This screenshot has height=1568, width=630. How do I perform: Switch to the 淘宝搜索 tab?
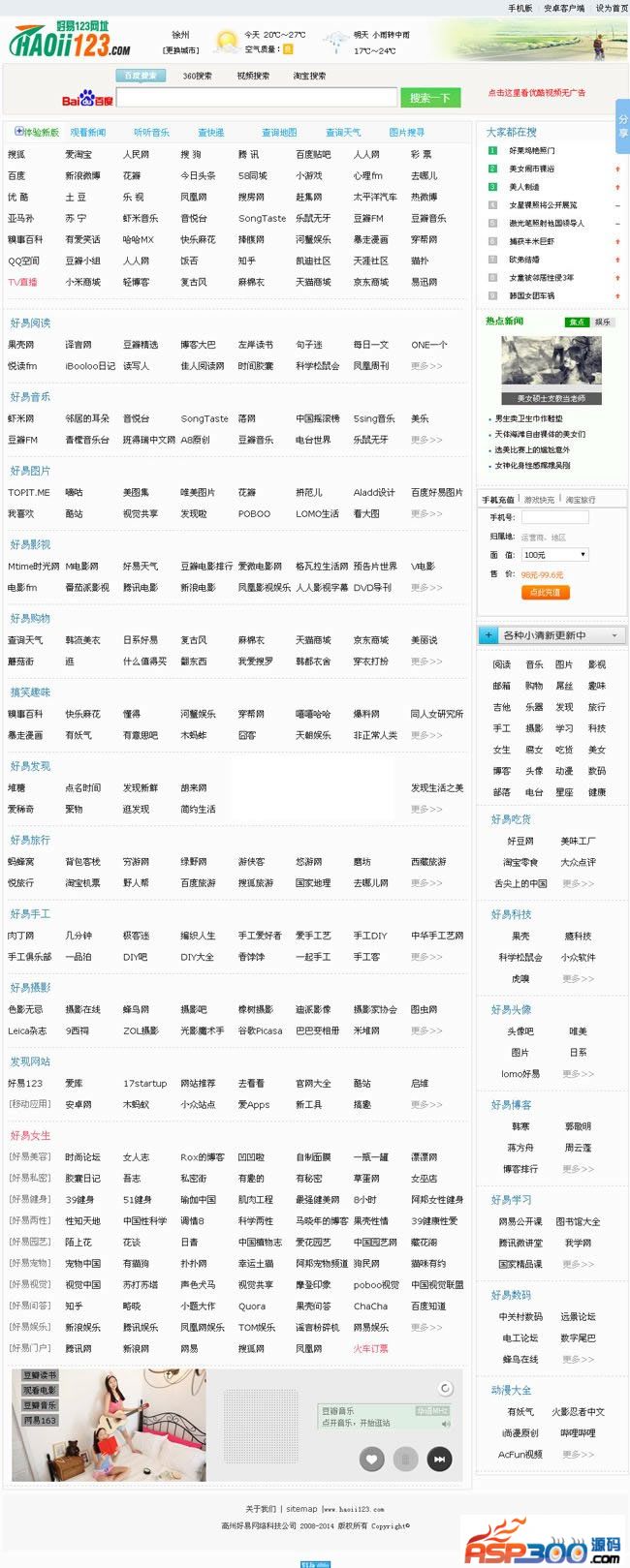click(309, 76)
